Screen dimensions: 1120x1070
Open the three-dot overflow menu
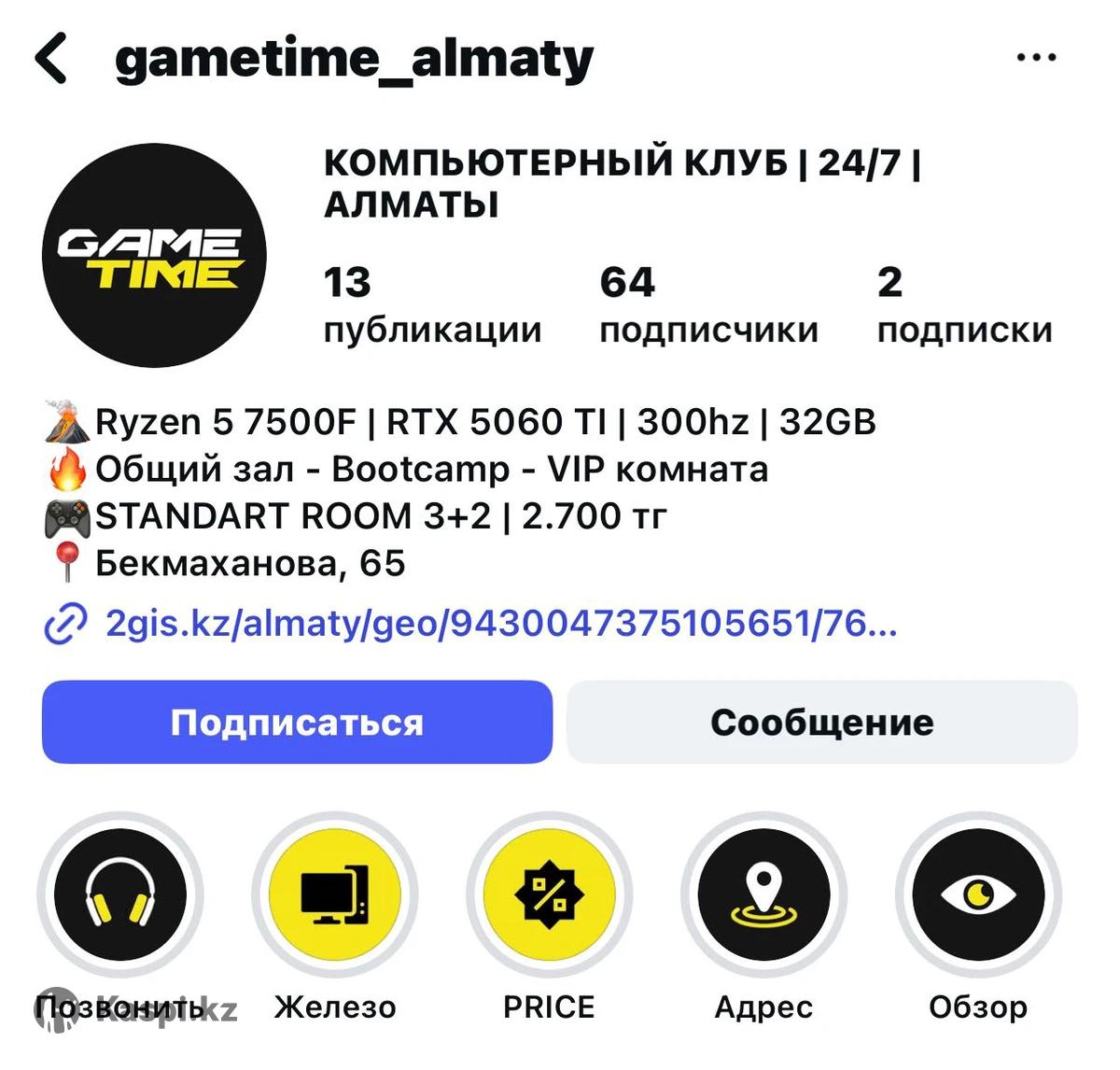coord(1036,58)
